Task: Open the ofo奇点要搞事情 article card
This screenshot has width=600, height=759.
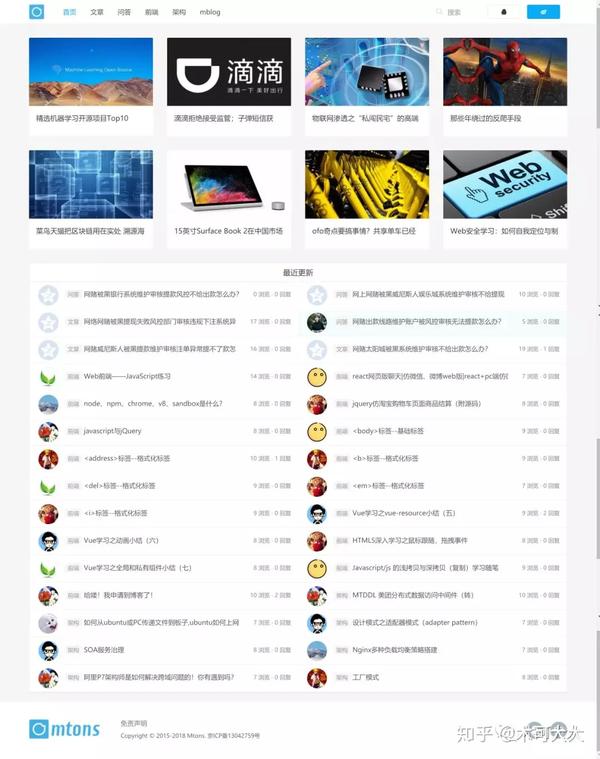Action: [367, 198]
